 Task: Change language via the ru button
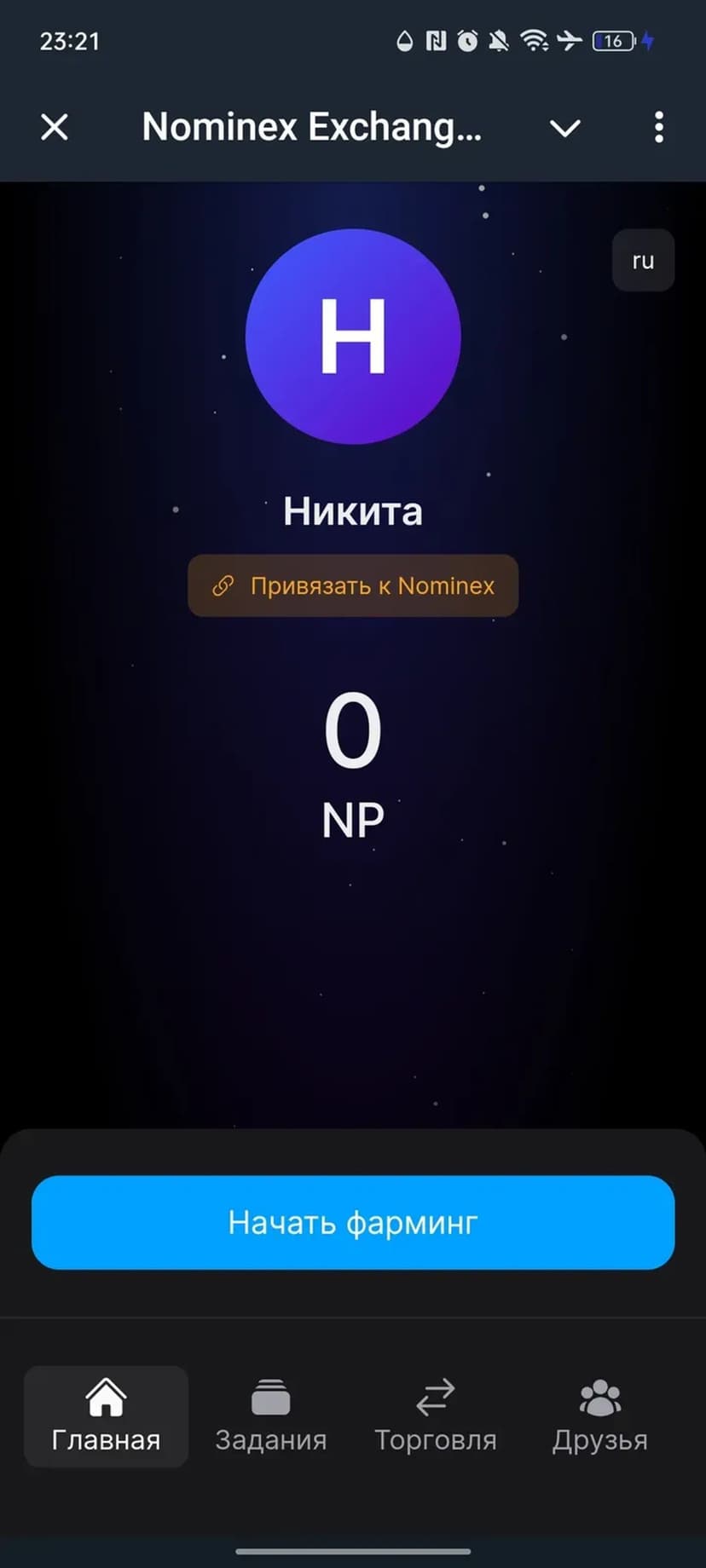tap(643, 261)
